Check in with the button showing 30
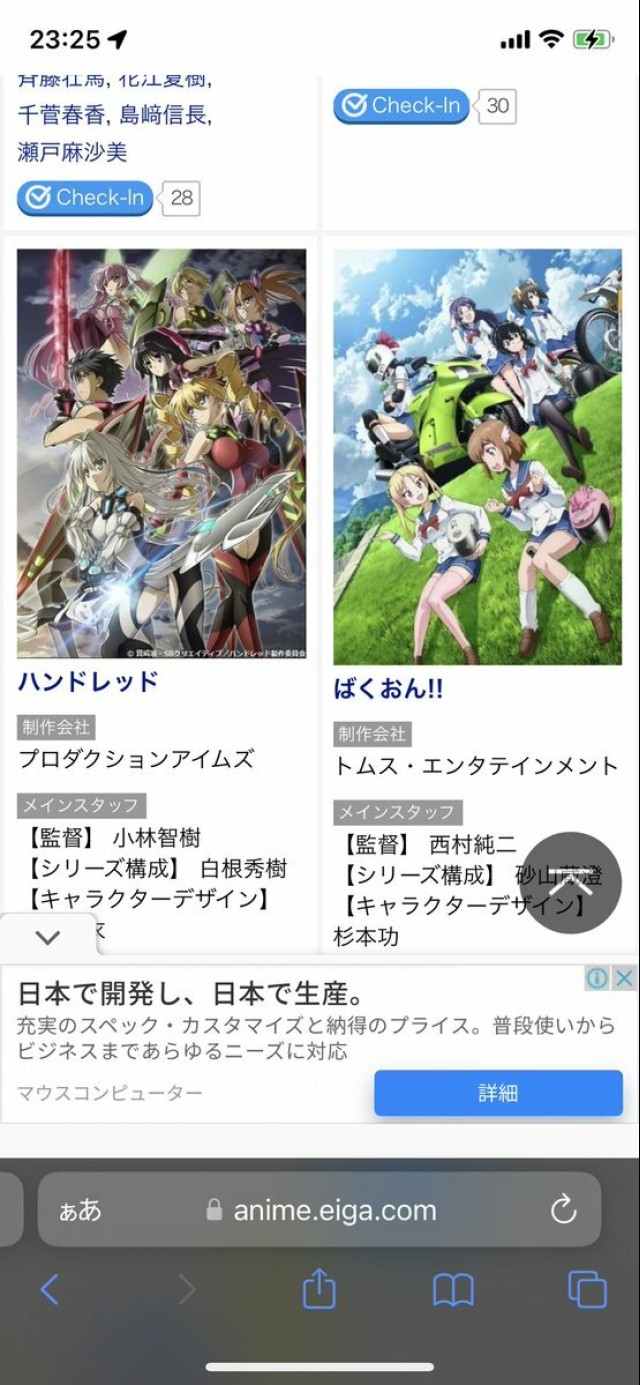The height and width of the screenshot is (1385, 640). 401,106
